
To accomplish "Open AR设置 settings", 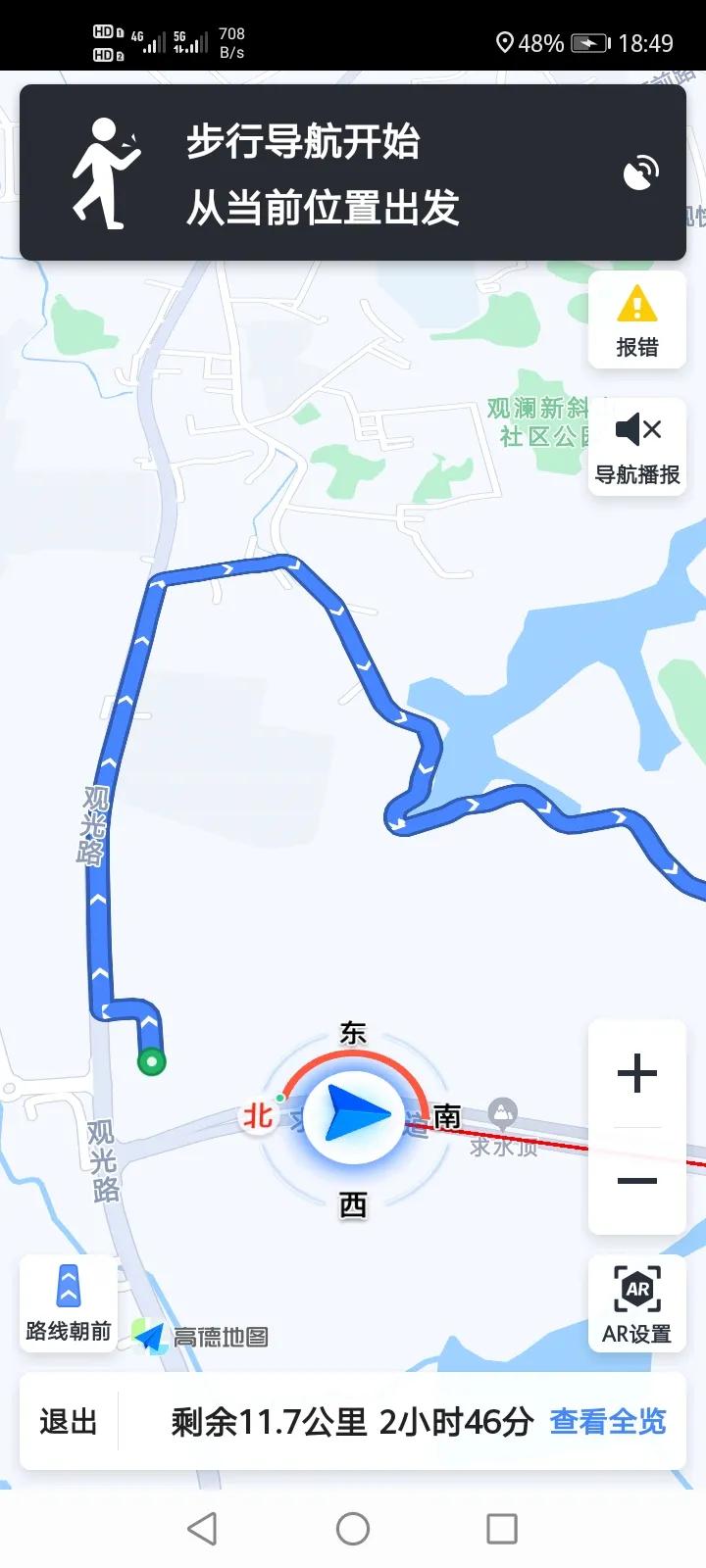I will [636, 1304].
